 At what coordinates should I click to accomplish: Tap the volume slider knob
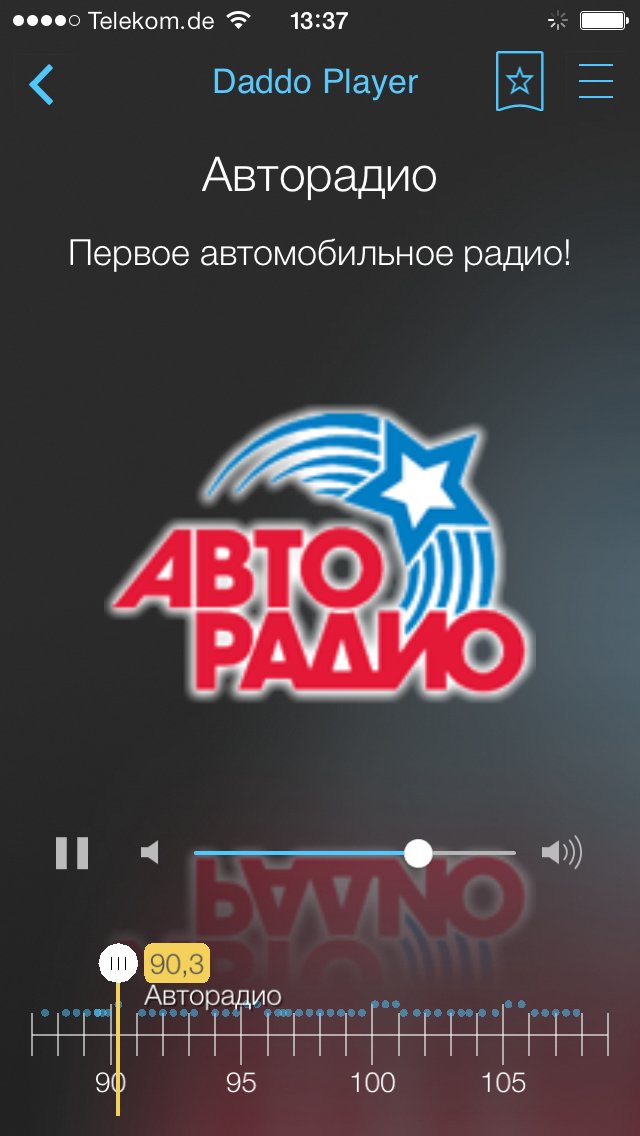(418, 853)
